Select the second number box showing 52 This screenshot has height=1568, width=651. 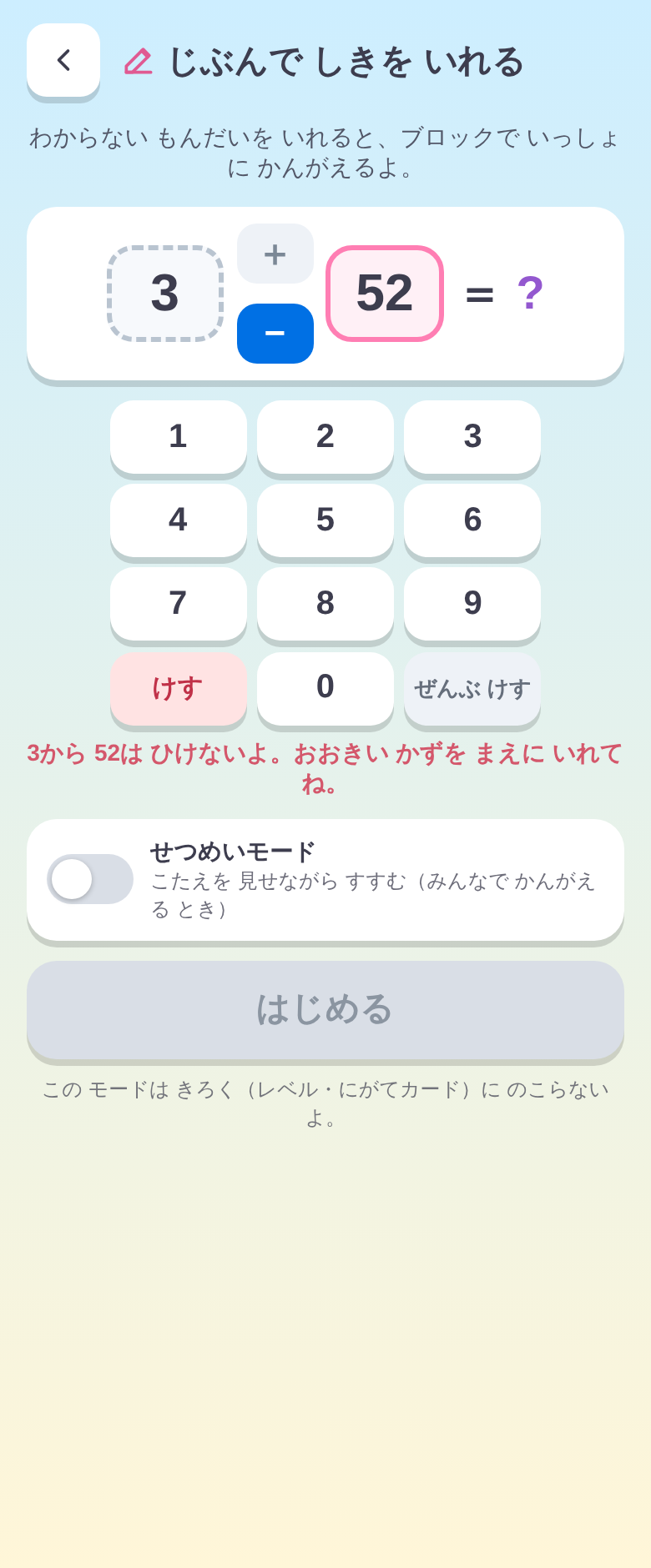click(x=385, y=294)
